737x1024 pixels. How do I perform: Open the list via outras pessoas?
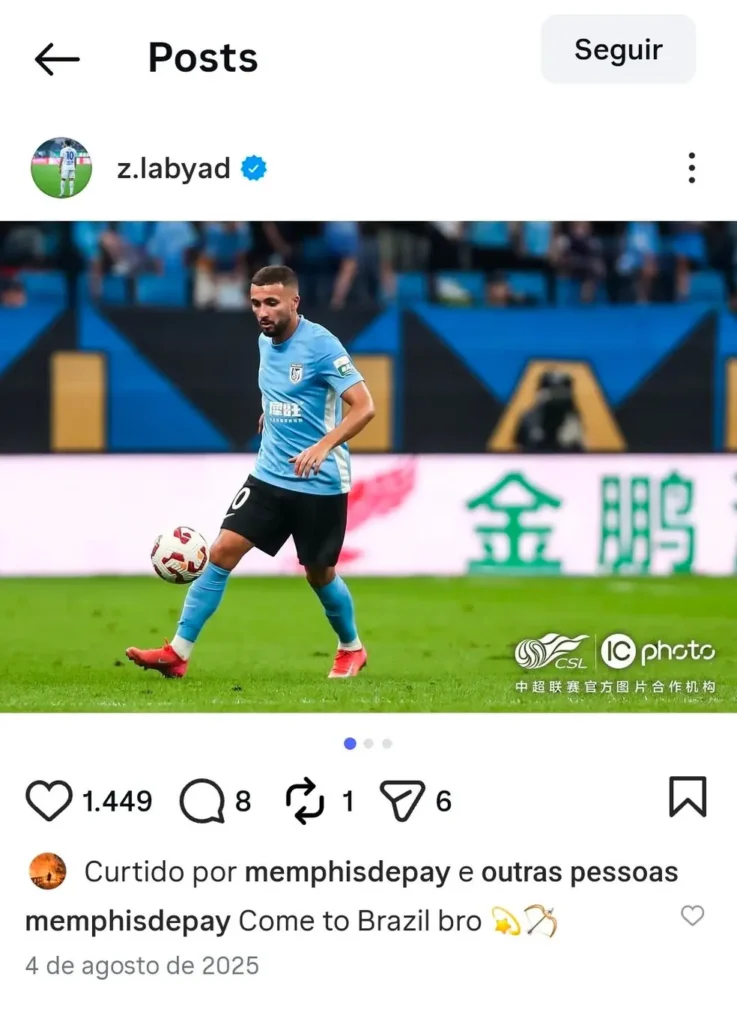(x=579, y=872)
